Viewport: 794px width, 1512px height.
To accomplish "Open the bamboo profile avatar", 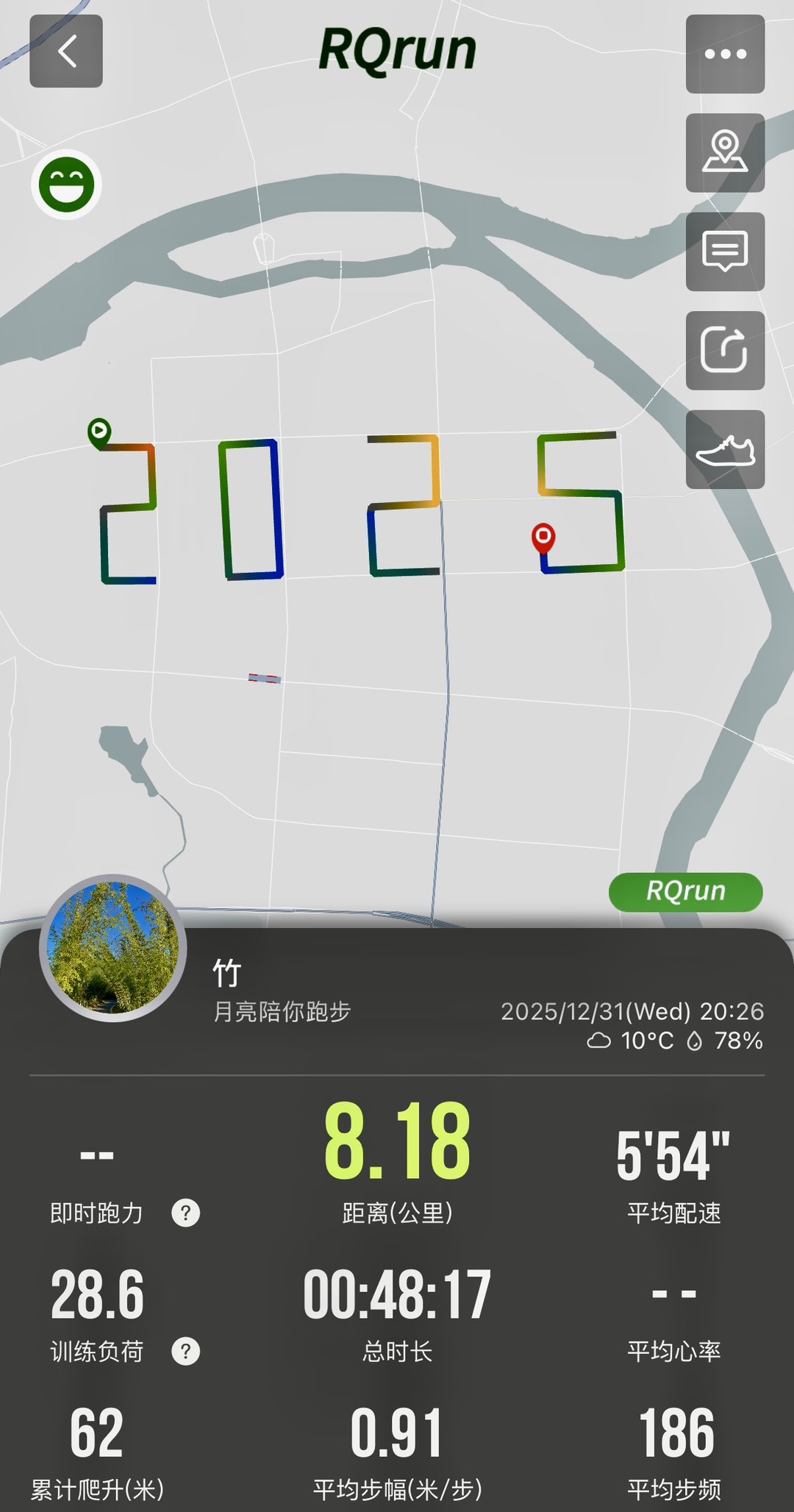I will (x=112, y=948).
